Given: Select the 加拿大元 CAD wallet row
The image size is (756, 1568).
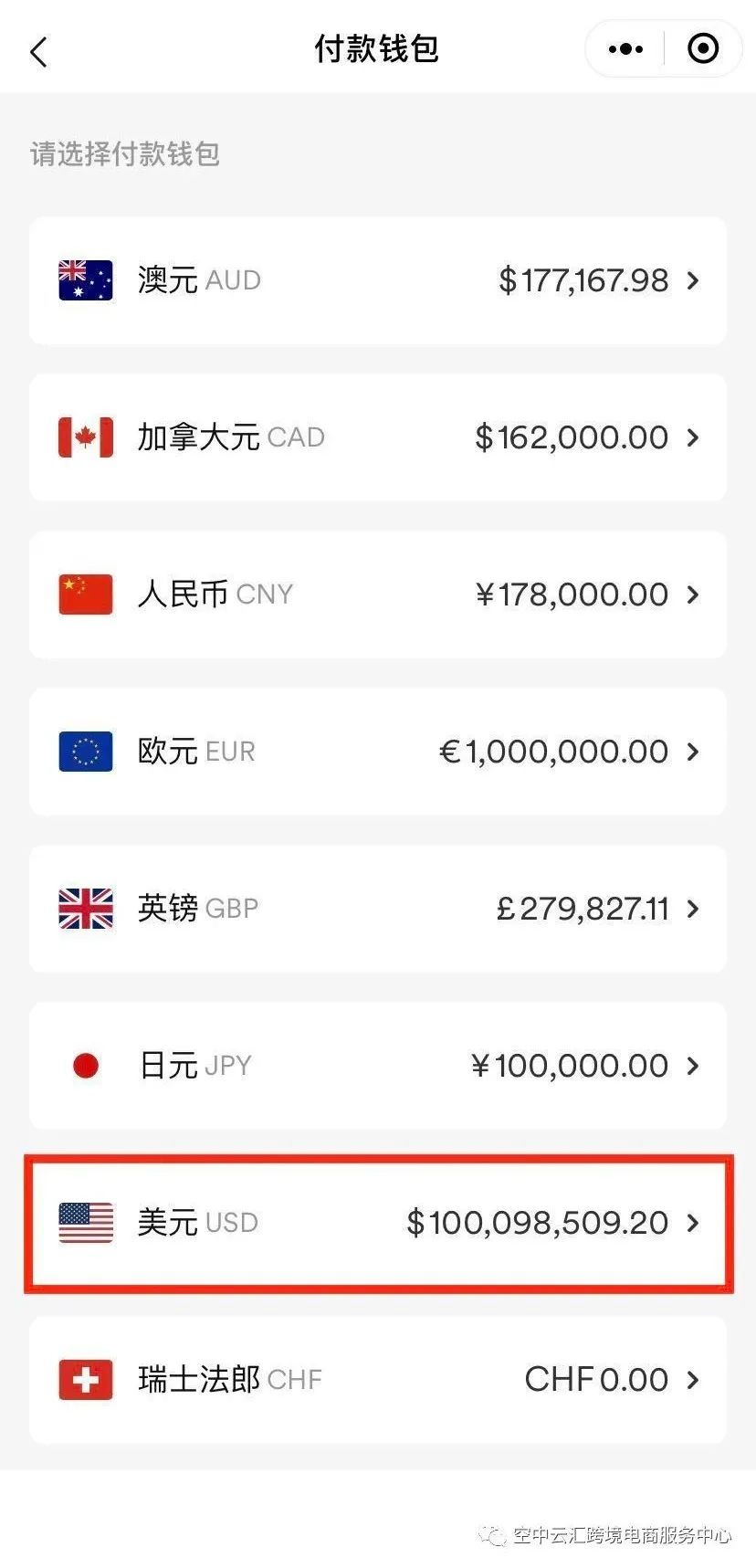Looking at the screenshot, I should click(x=378, y=437).
